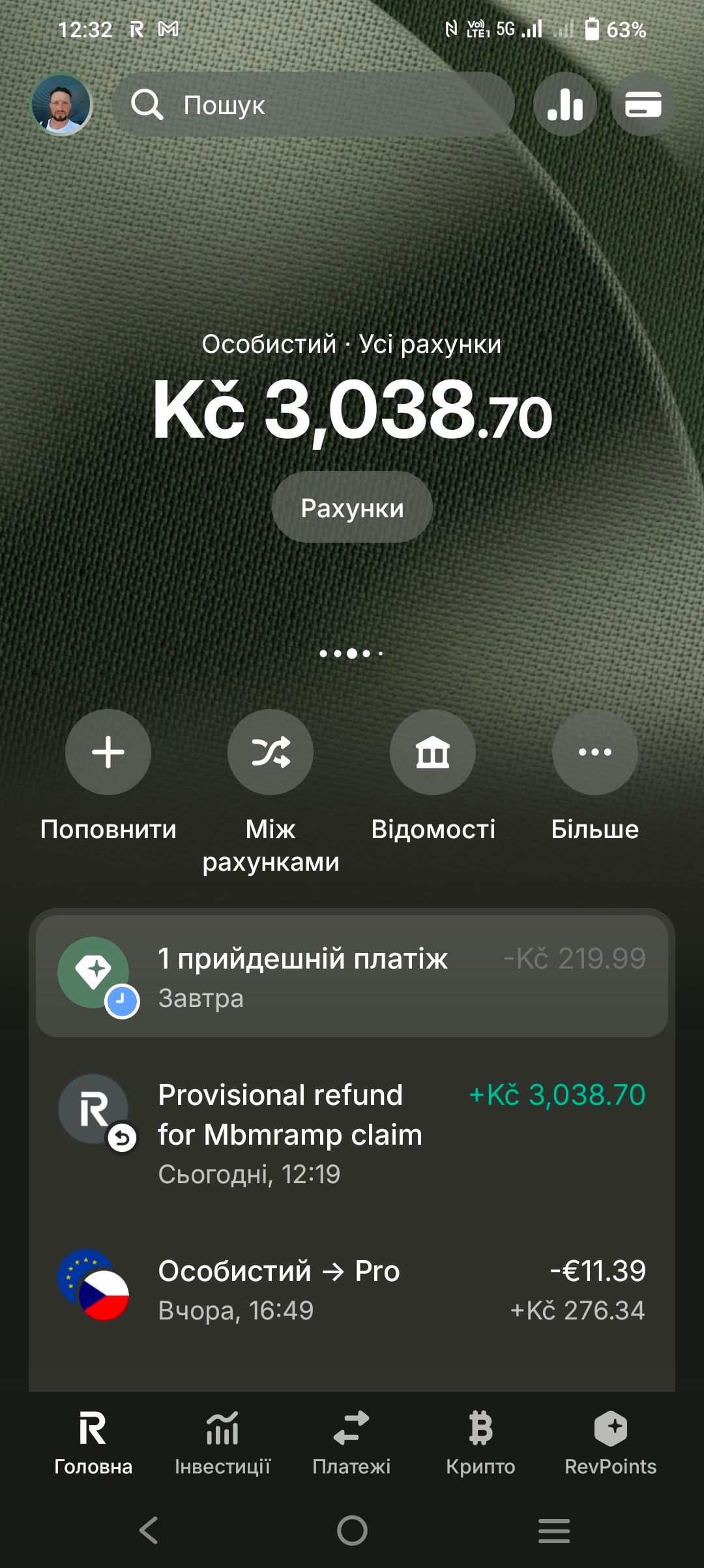Tap Поповнити to add money
The height and width of the screenshot is (1568, 704).
point(108,752)
